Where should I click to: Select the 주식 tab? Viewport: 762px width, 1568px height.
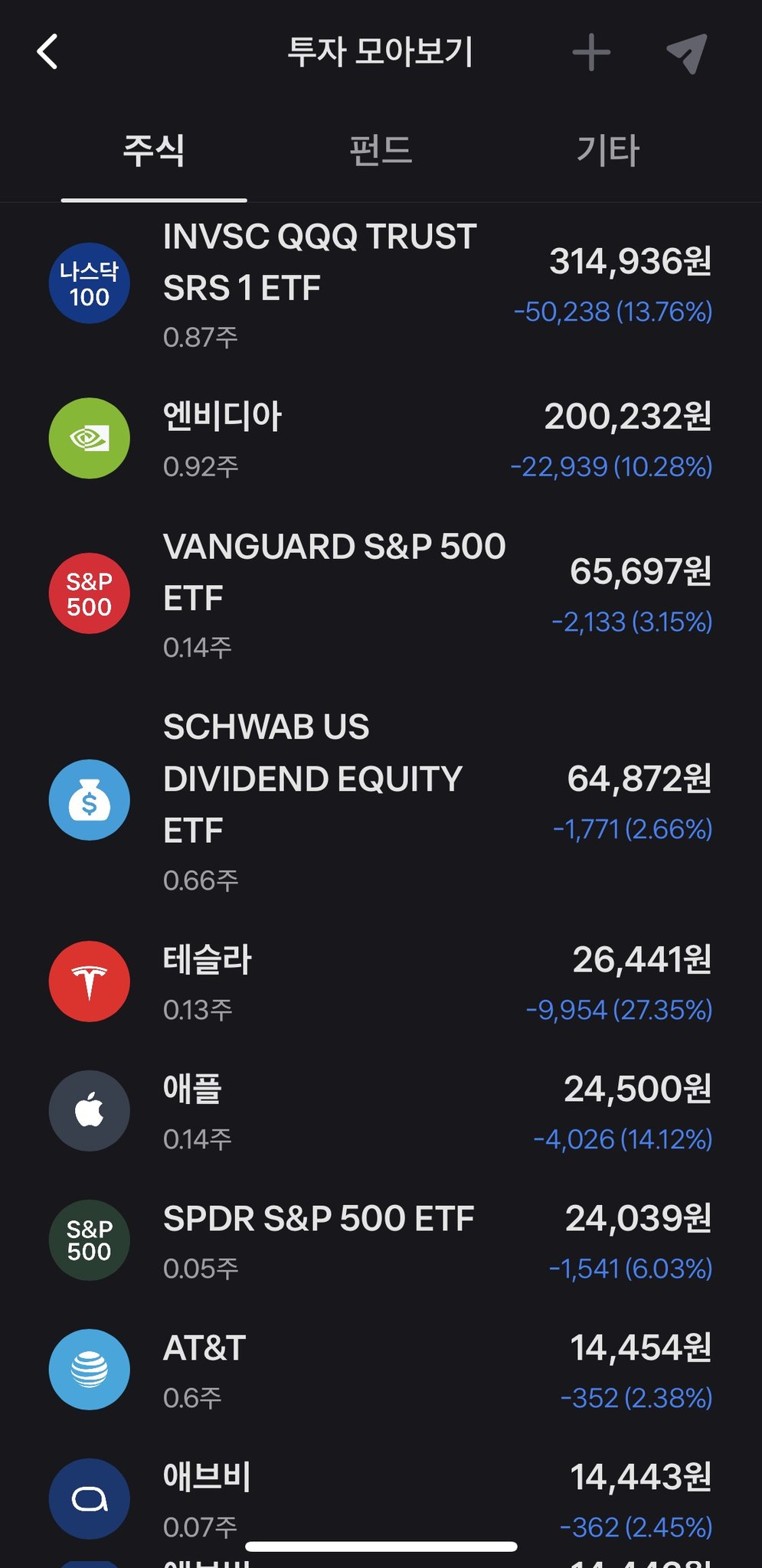(154, 150)
